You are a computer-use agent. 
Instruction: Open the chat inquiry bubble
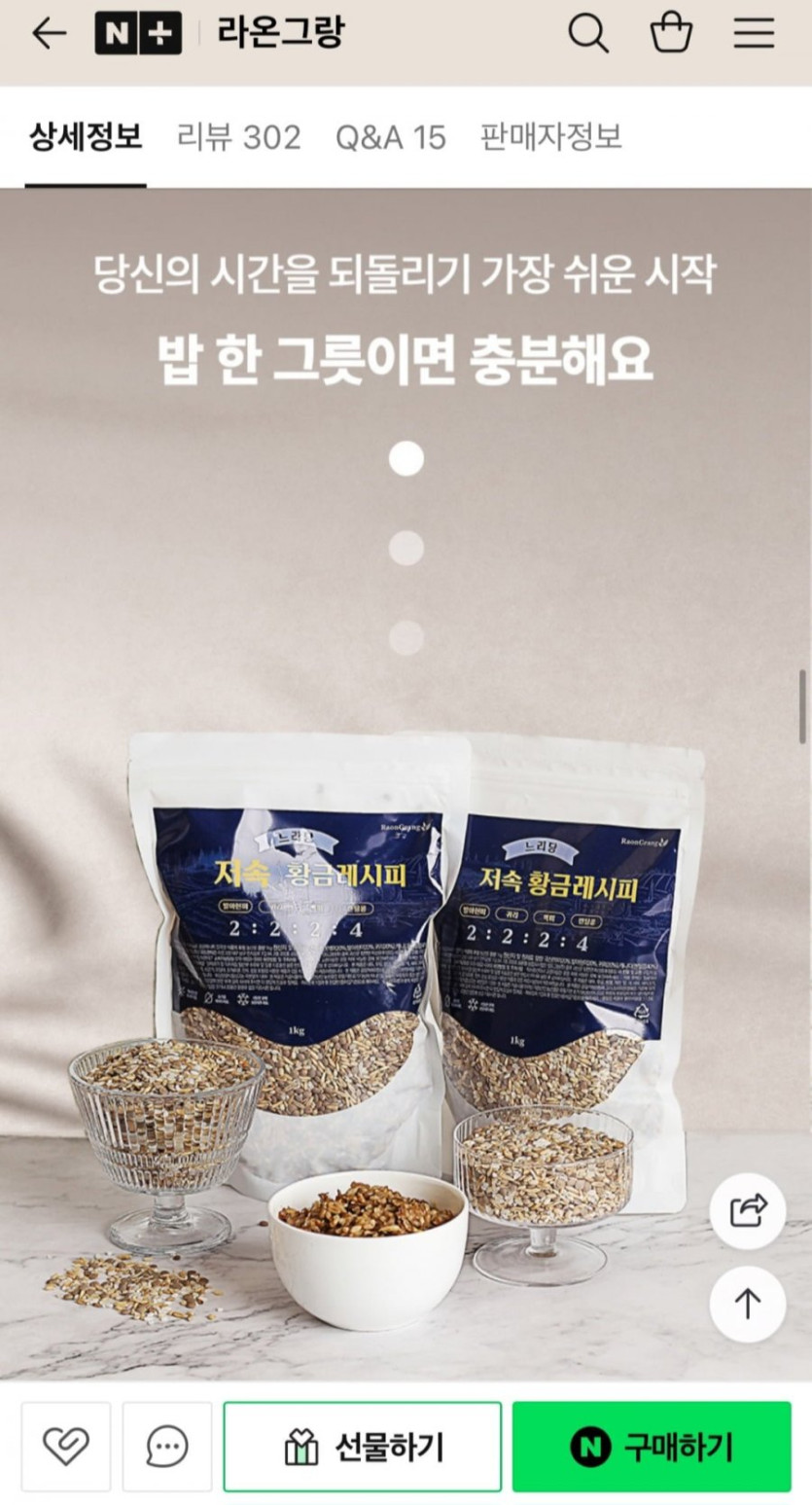click(x=167, y=1447)
